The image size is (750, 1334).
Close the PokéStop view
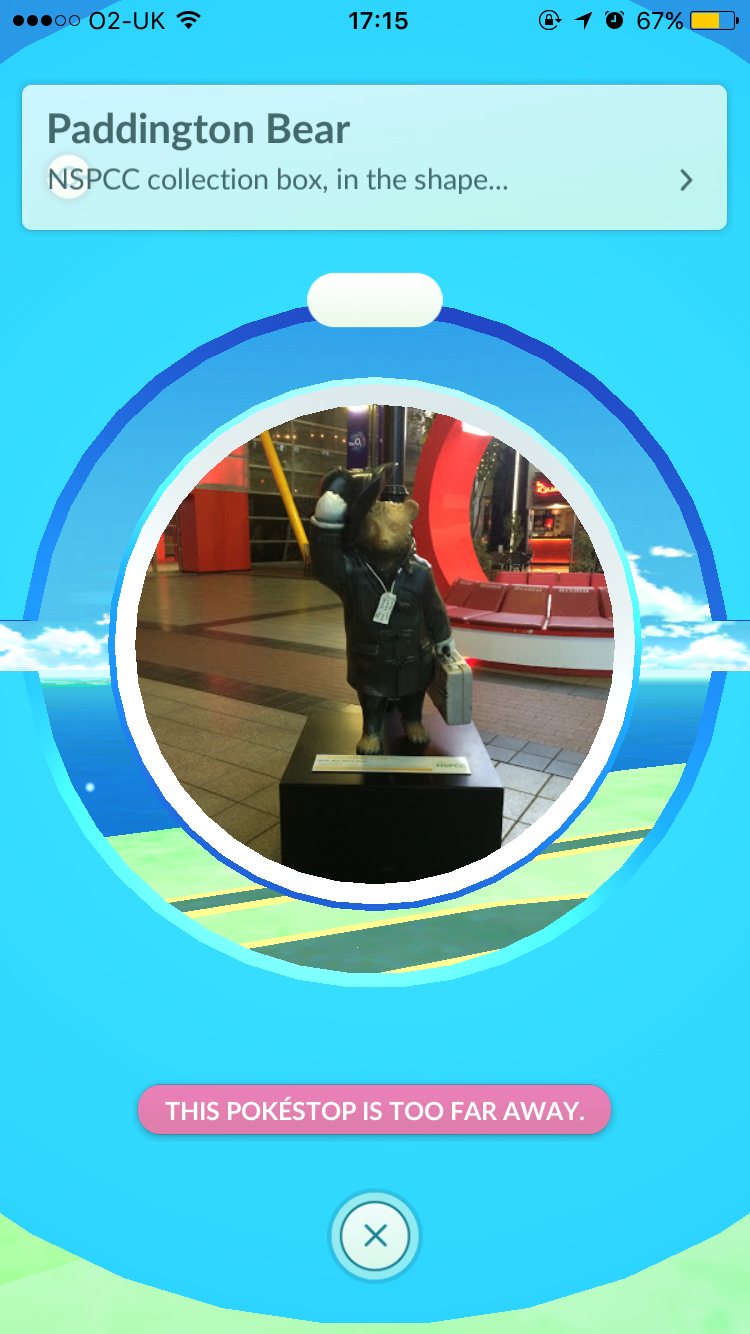(x=375, y=1236)
